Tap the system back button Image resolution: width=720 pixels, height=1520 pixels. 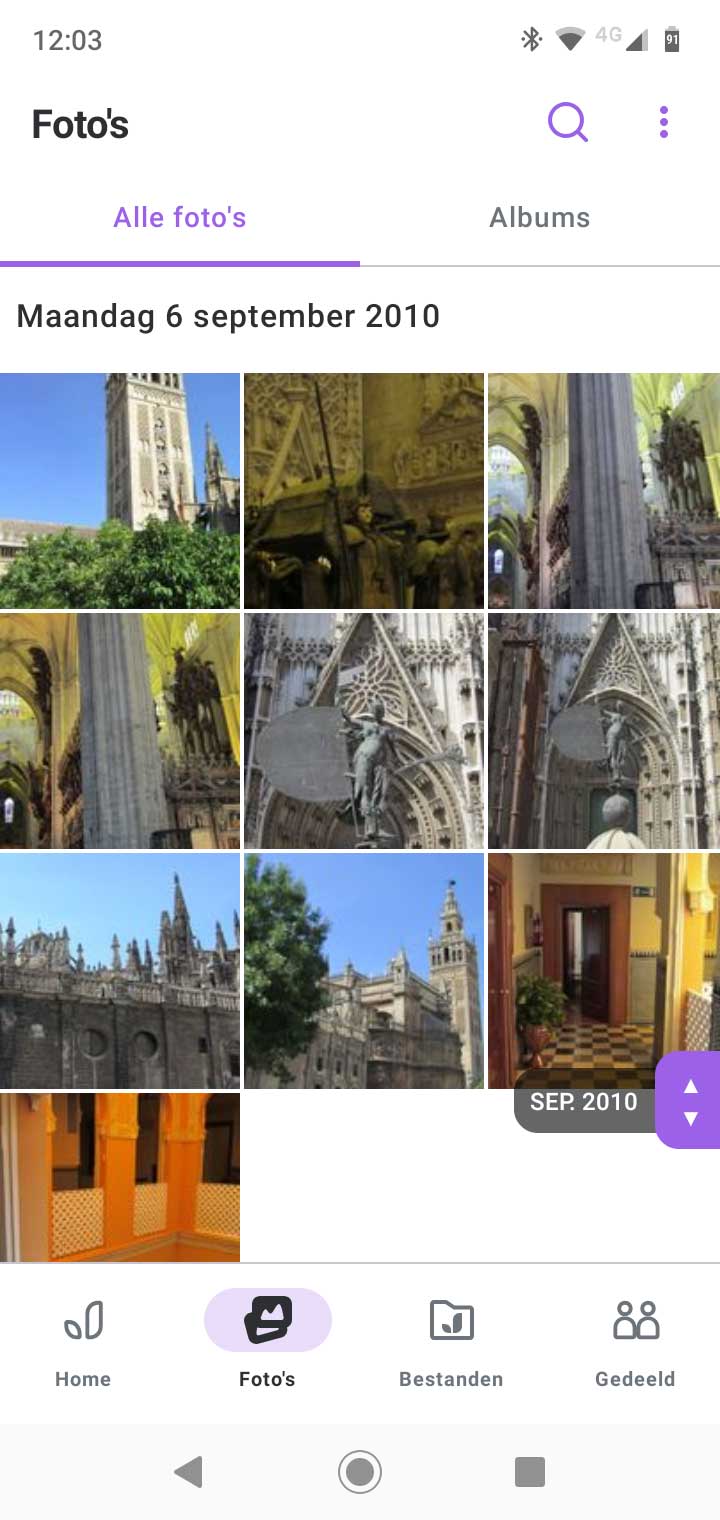point(188,1472)
